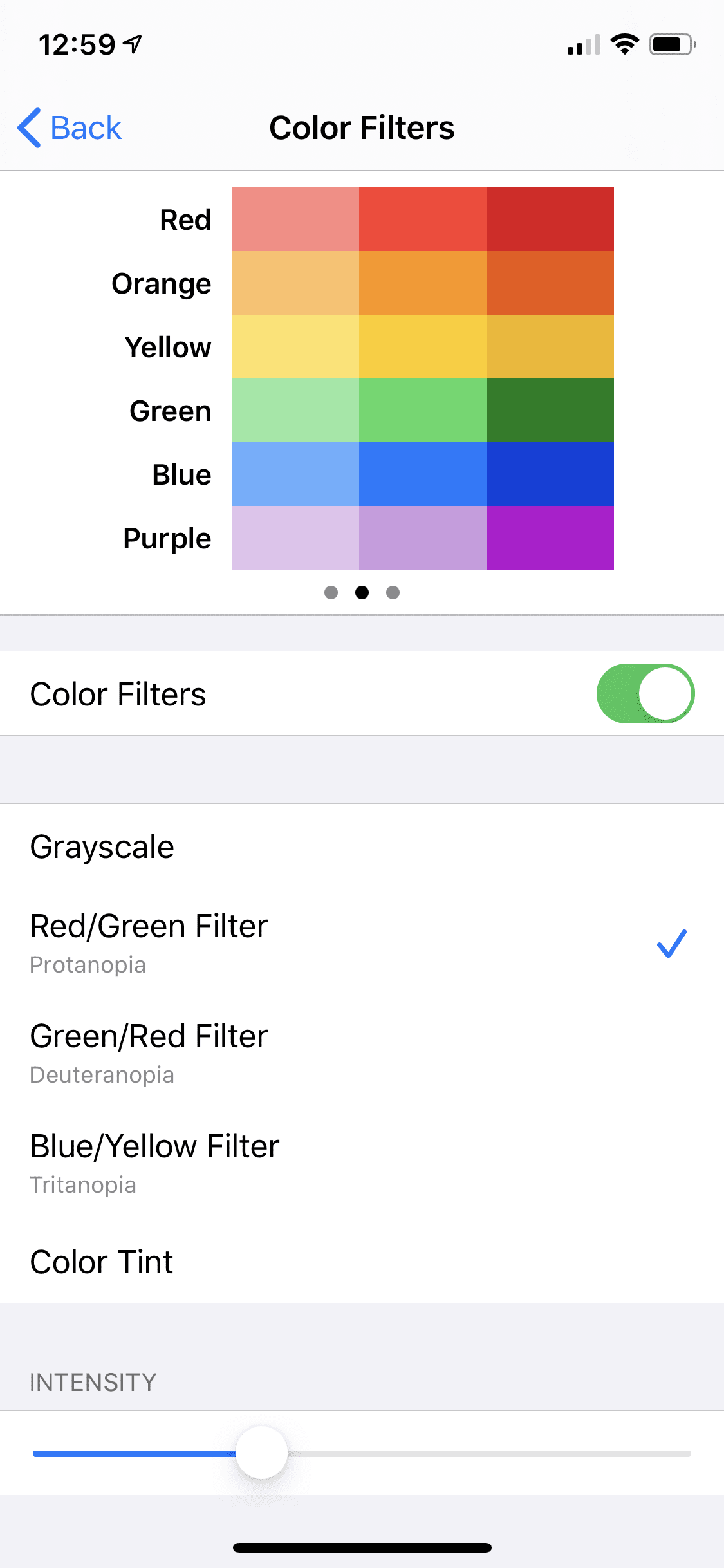The image size is (724, 1568).
Task: Tap the checkmark beside Red/Green Filter
Action: [x=671, y=944]
